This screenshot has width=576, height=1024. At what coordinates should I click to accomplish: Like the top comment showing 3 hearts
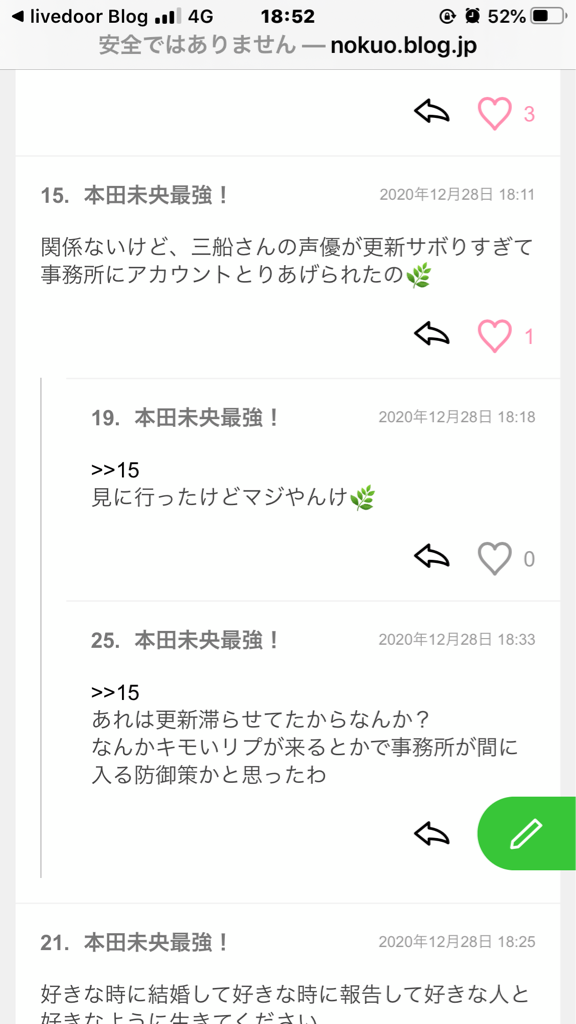pos(494,113)
